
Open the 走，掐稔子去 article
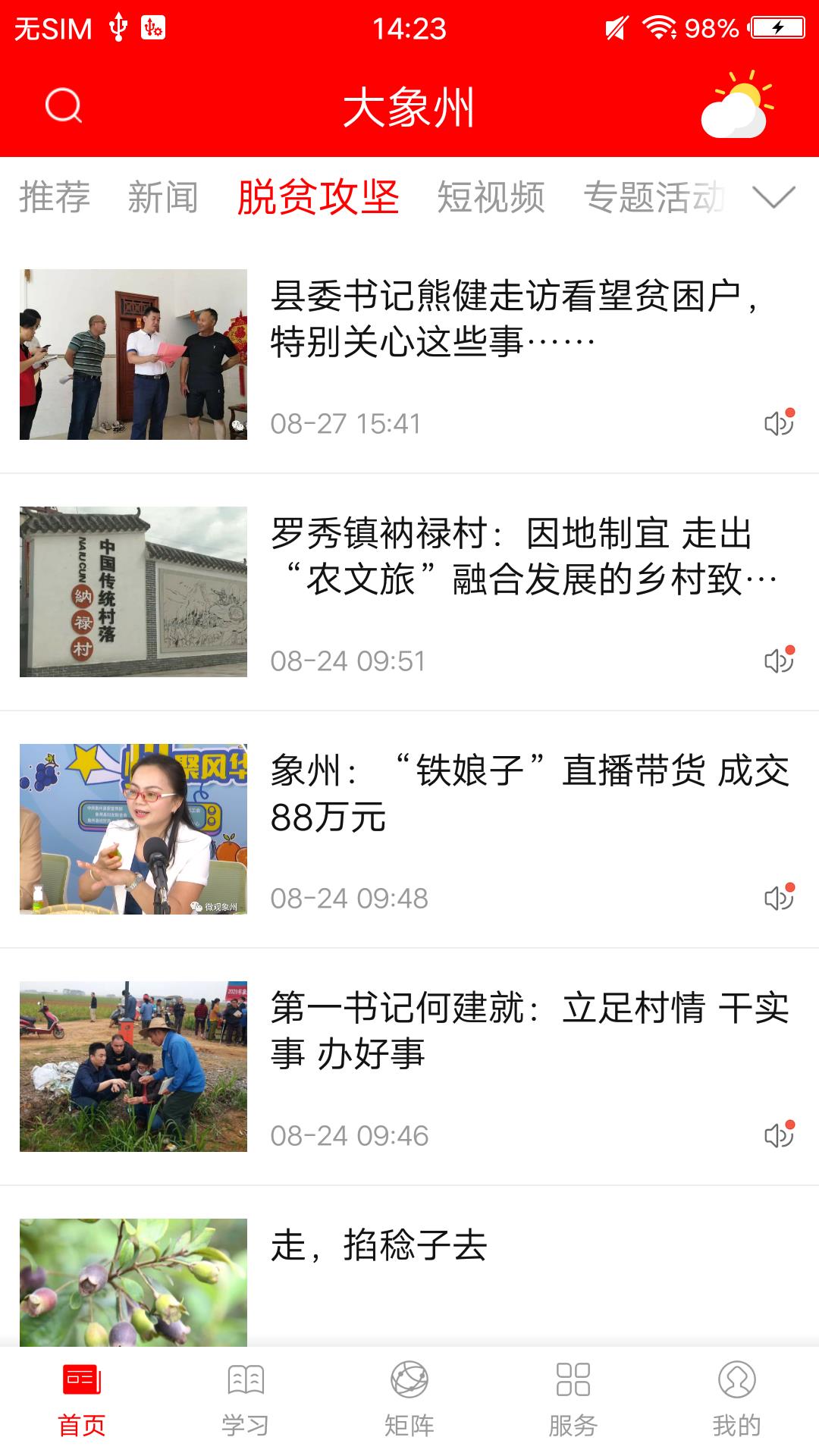(x=379, y=1246)
